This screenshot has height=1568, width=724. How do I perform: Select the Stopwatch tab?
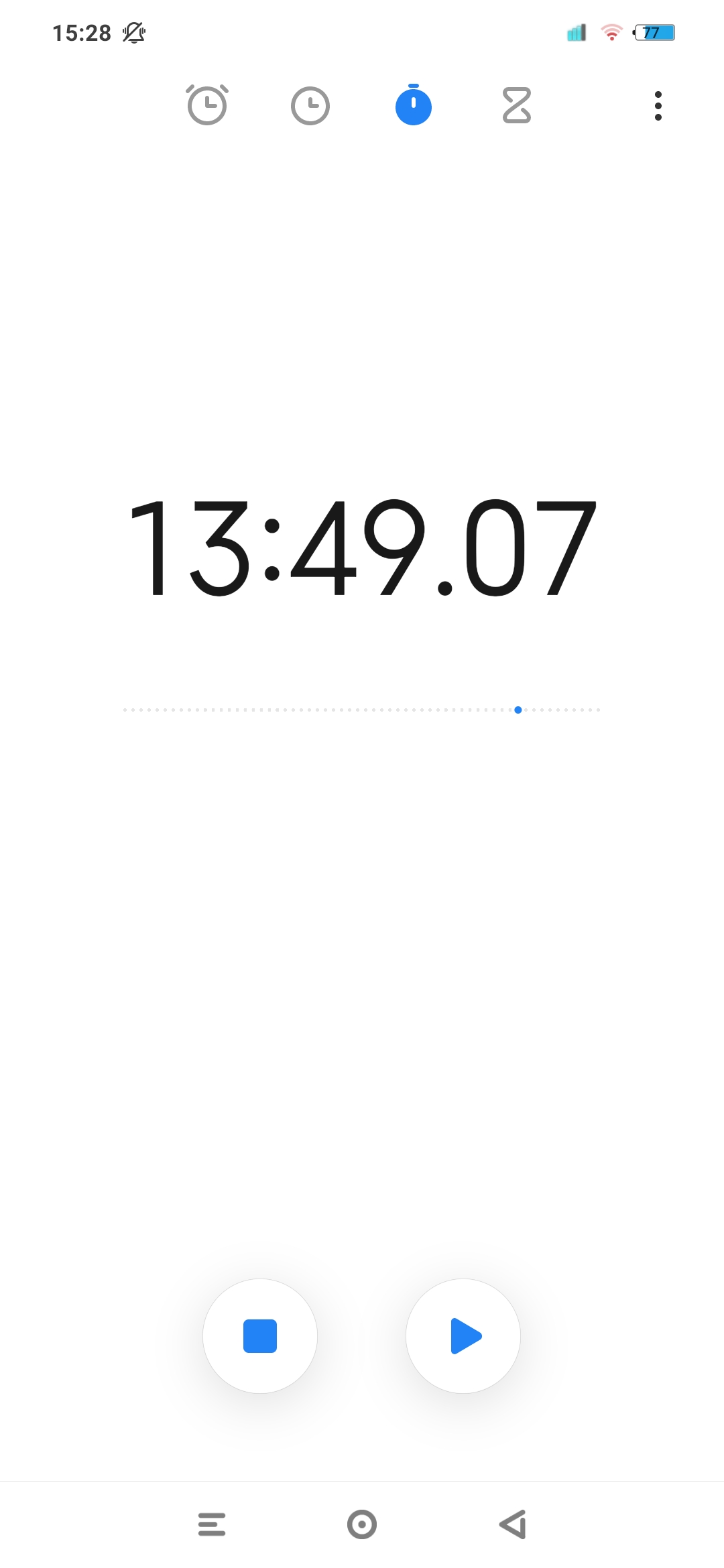(414, 105)
